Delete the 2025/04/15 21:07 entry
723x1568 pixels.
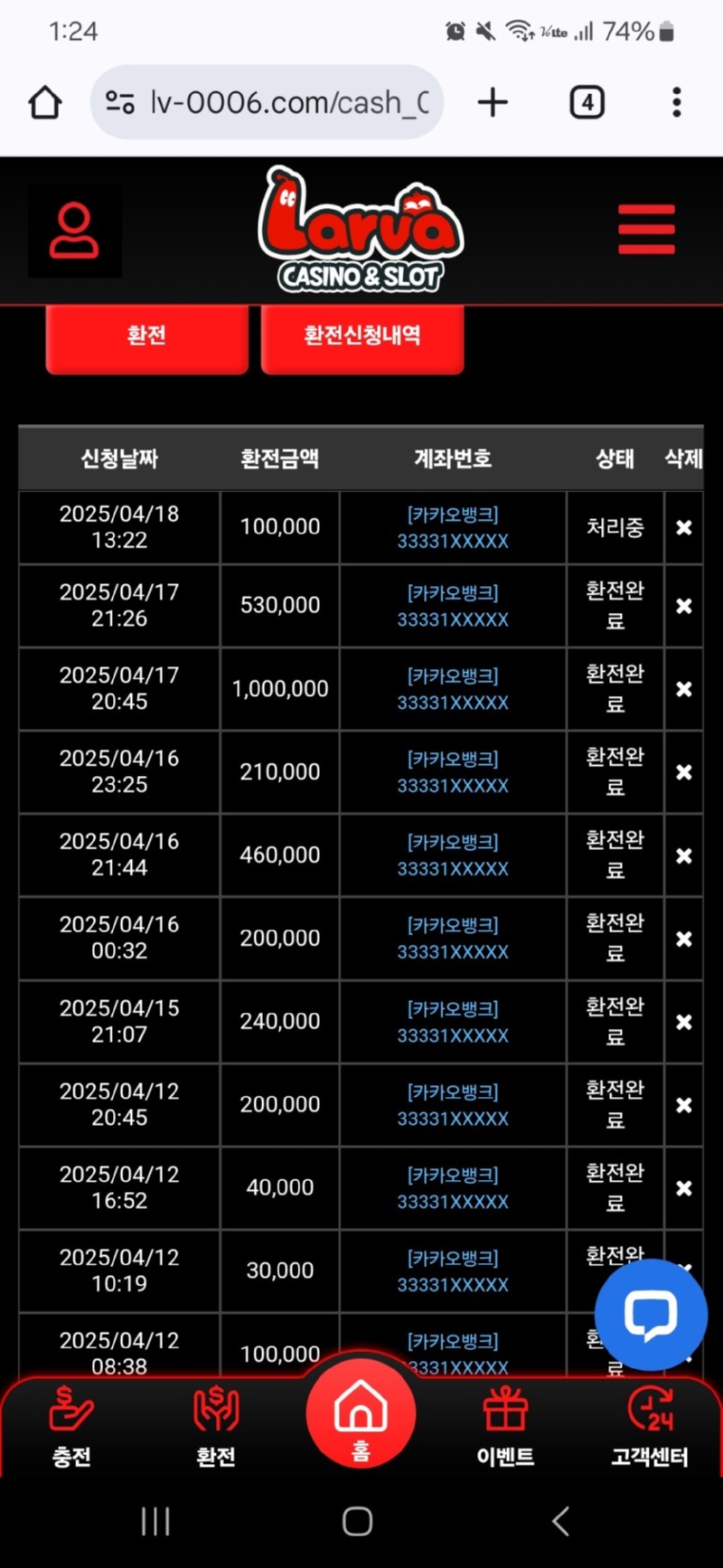pyautogui.click(x=684, y=1022)
